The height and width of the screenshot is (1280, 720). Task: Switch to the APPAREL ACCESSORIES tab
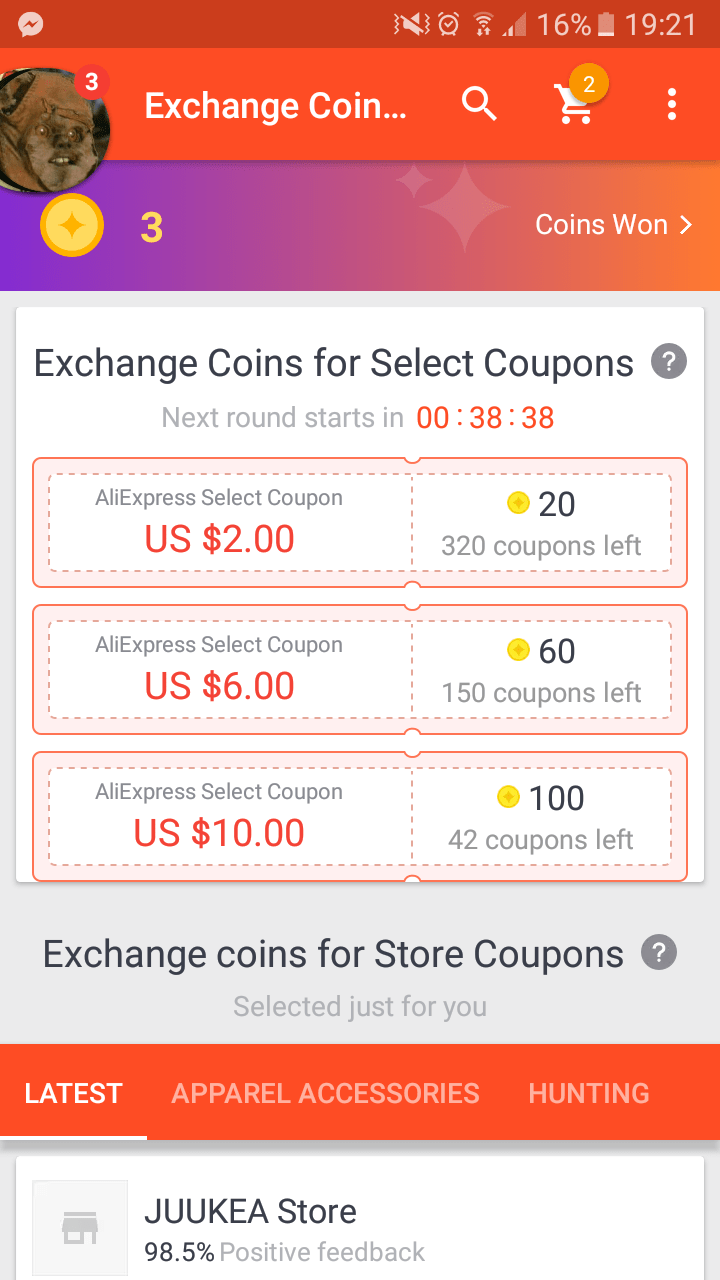tap(325, 1092)
